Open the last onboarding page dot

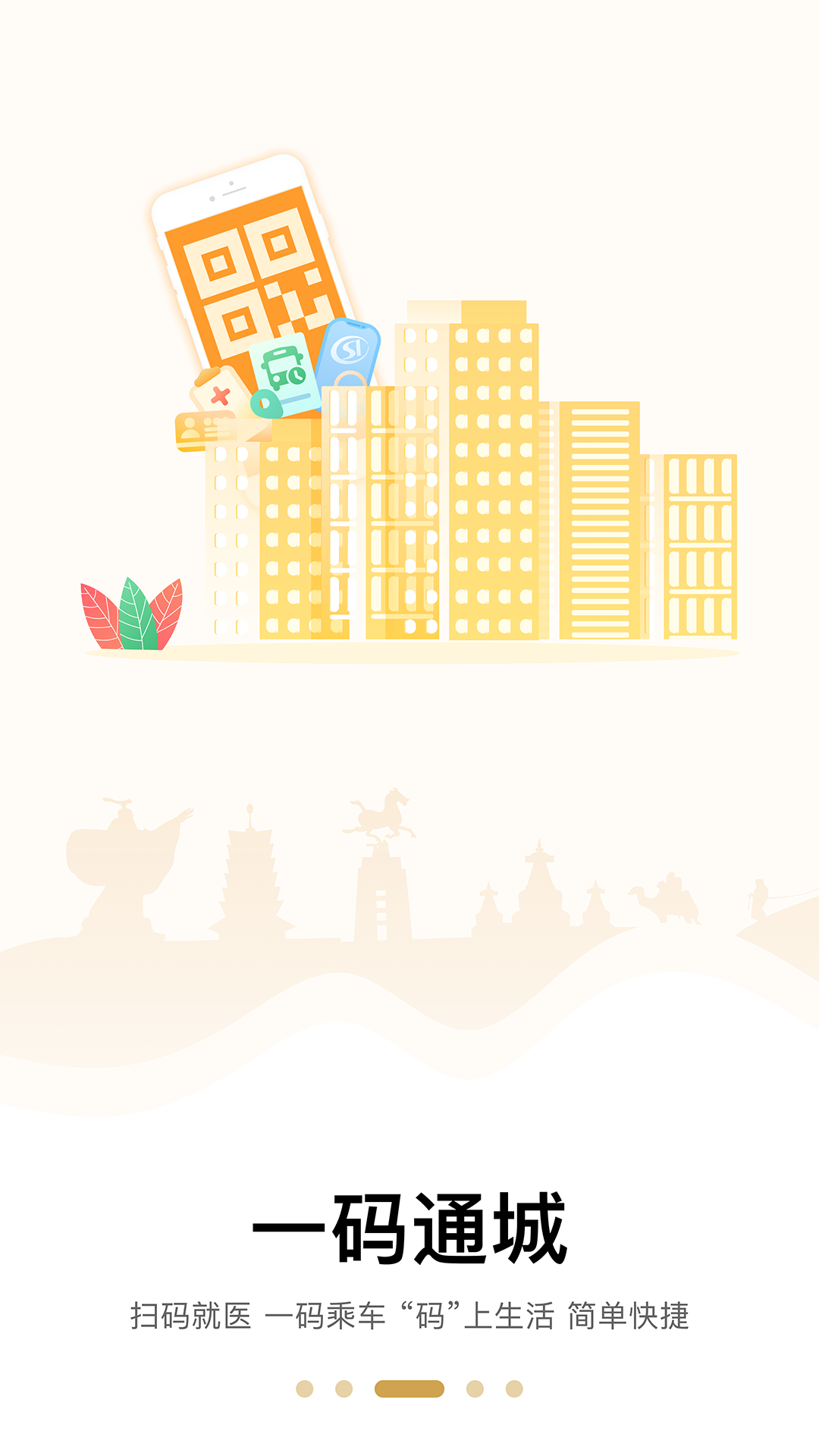click(x=515, y=1389)
